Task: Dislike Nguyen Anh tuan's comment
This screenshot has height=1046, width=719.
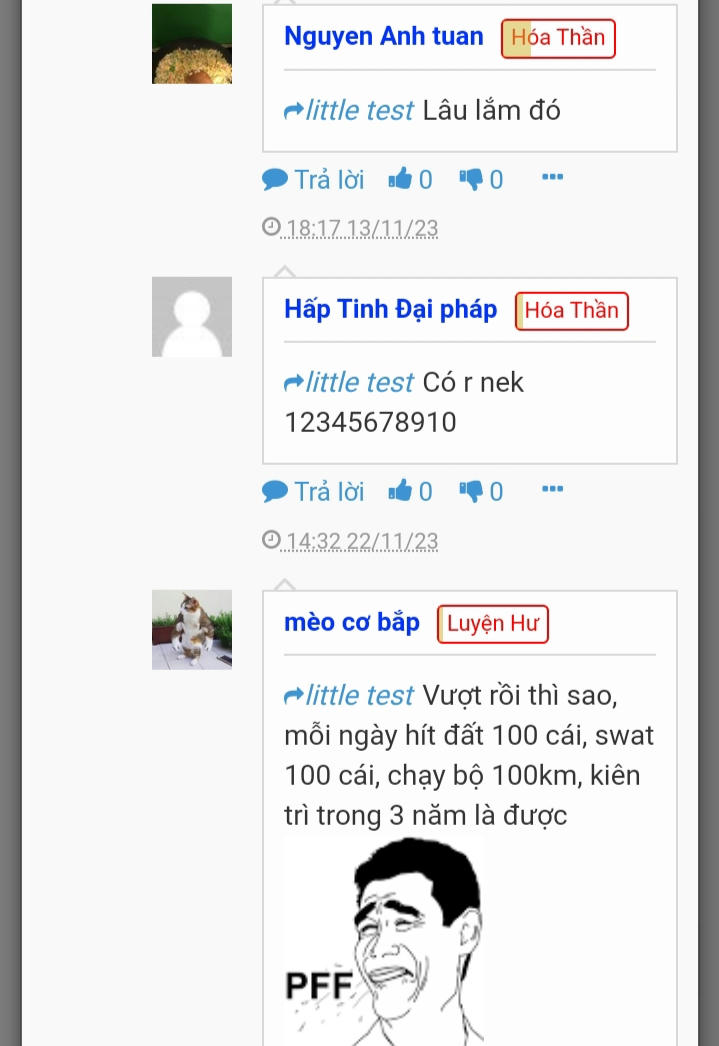Action: [x=481, y=180]
